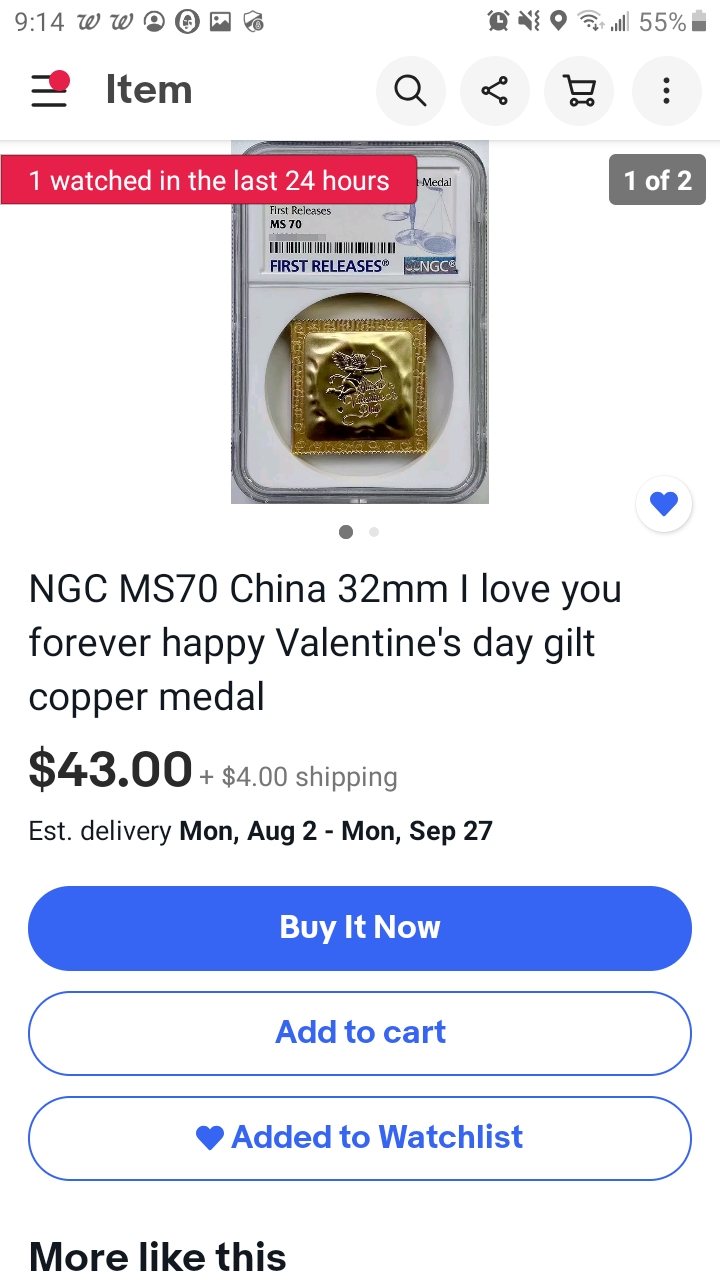Tap the Added to Watchlist button
This screenshot has width=720, height=1280.
[x=360, y=1138]
